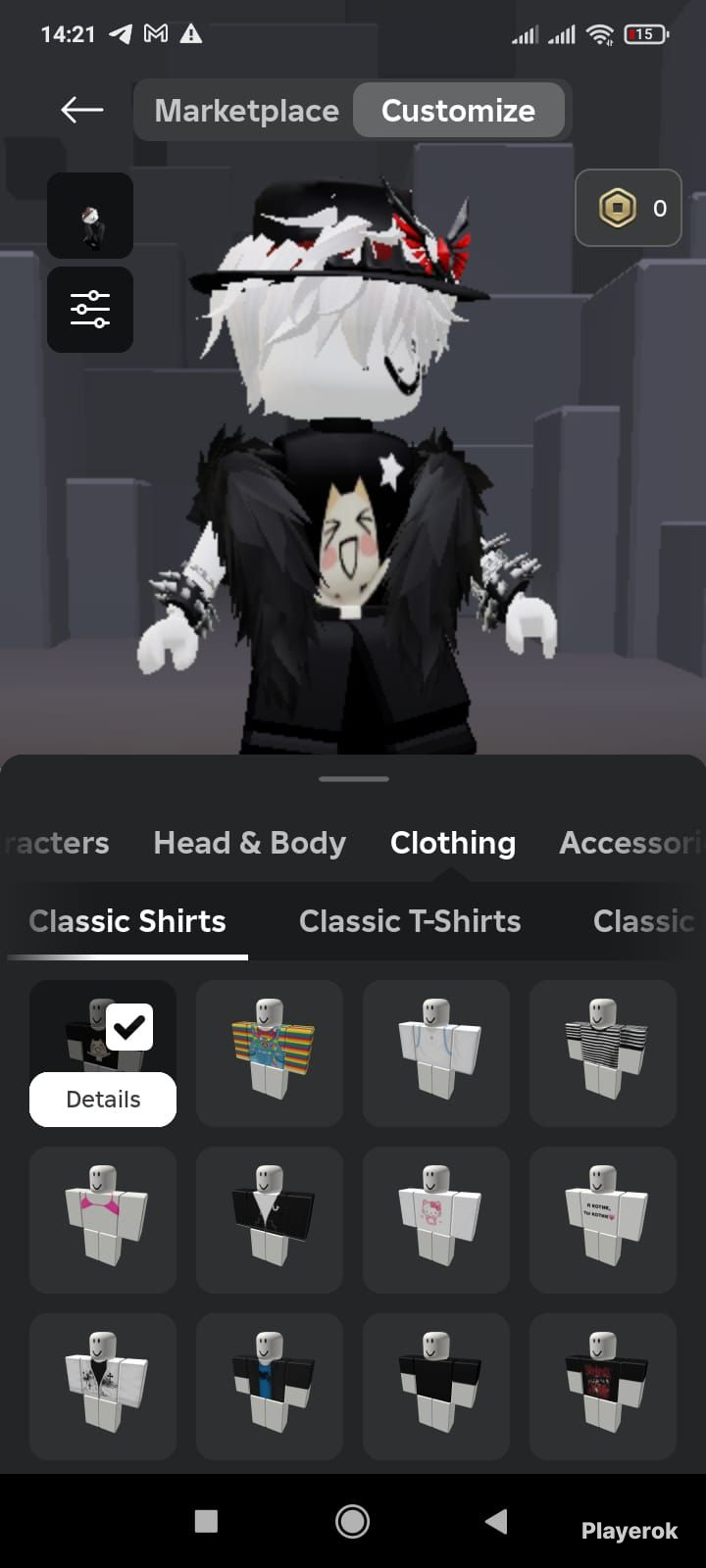Open the Classic T-Shirts subcategory
The width and height of the screenshot is (706, 1568).
410,921
